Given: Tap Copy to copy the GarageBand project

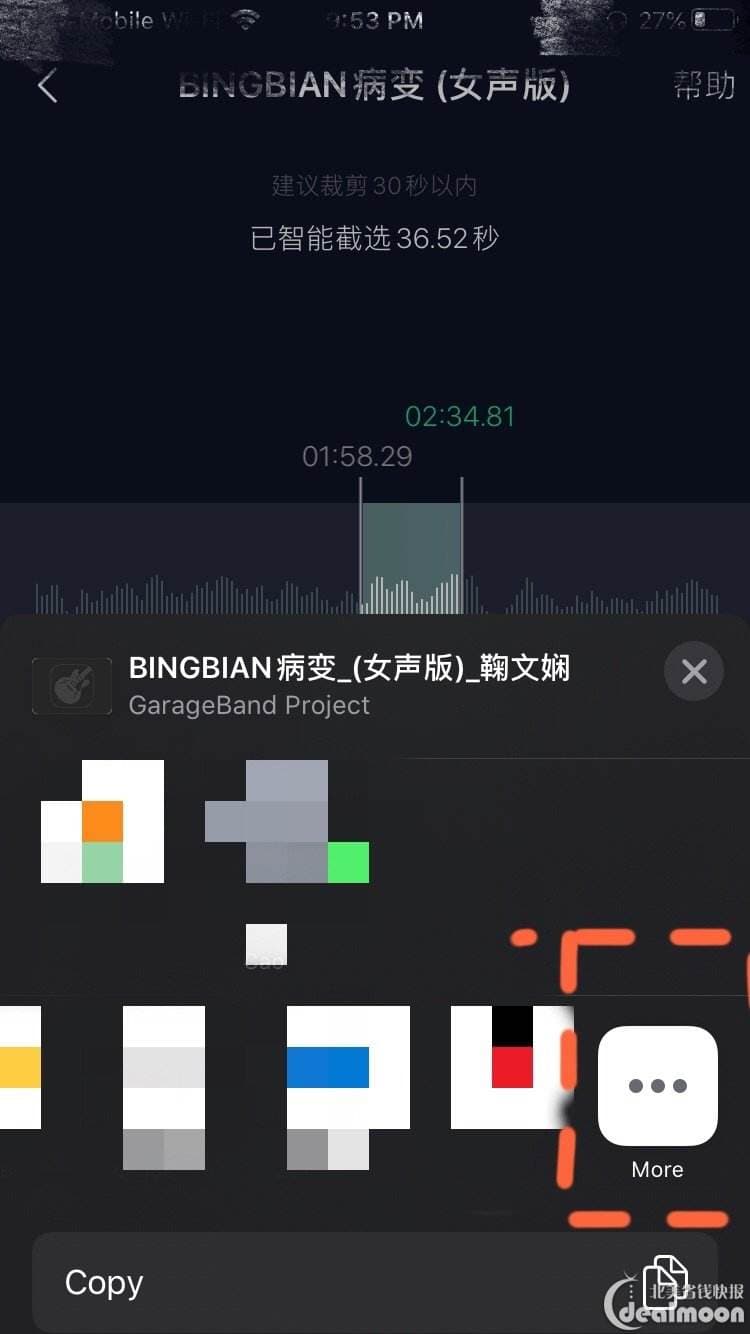Looking at the screenshot, I should [103, 1282].
